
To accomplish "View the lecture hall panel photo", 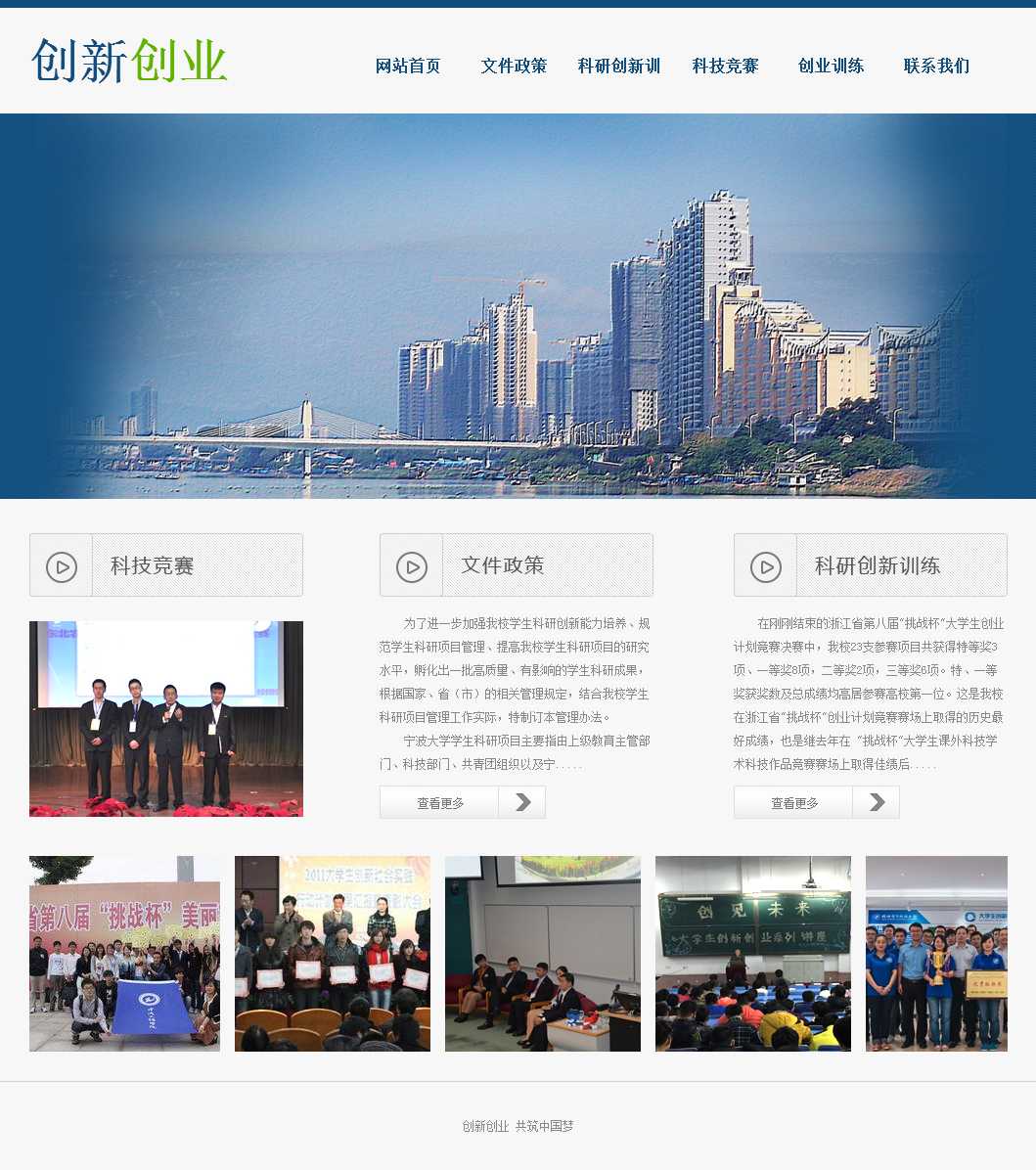I will click(543, 954).
